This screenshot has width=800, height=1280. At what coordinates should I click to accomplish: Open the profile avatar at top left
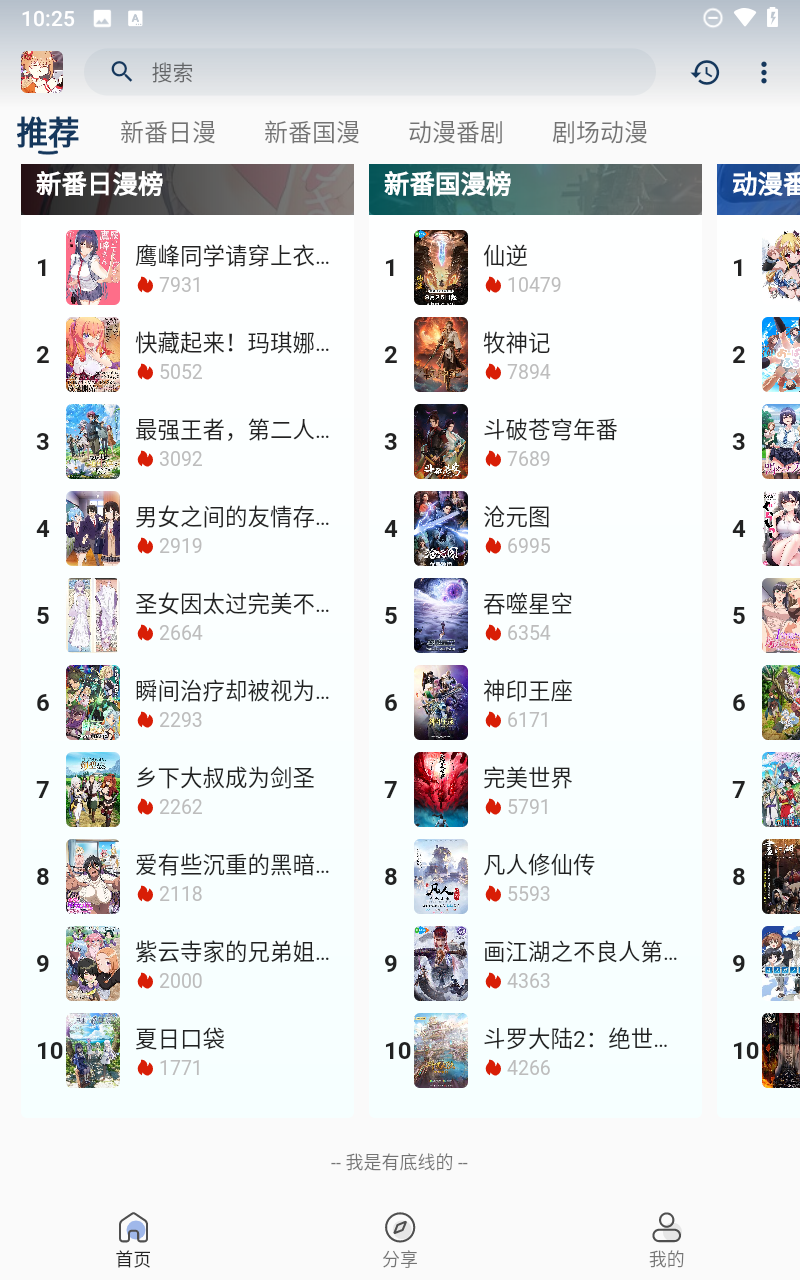42,72
